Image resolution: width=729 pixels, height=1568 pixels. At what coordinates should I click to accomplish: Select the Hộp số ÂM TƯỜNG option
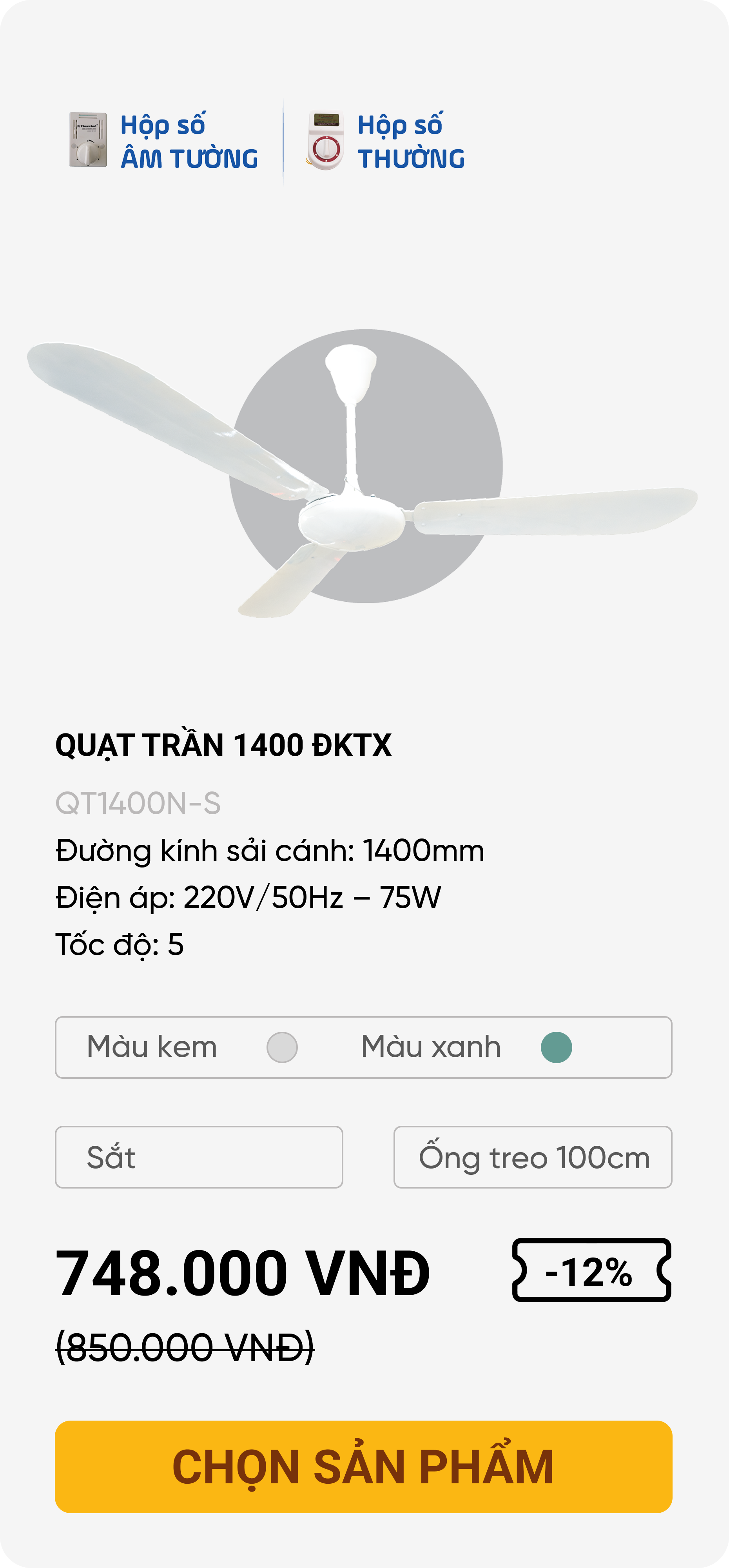tap(163, 141)
